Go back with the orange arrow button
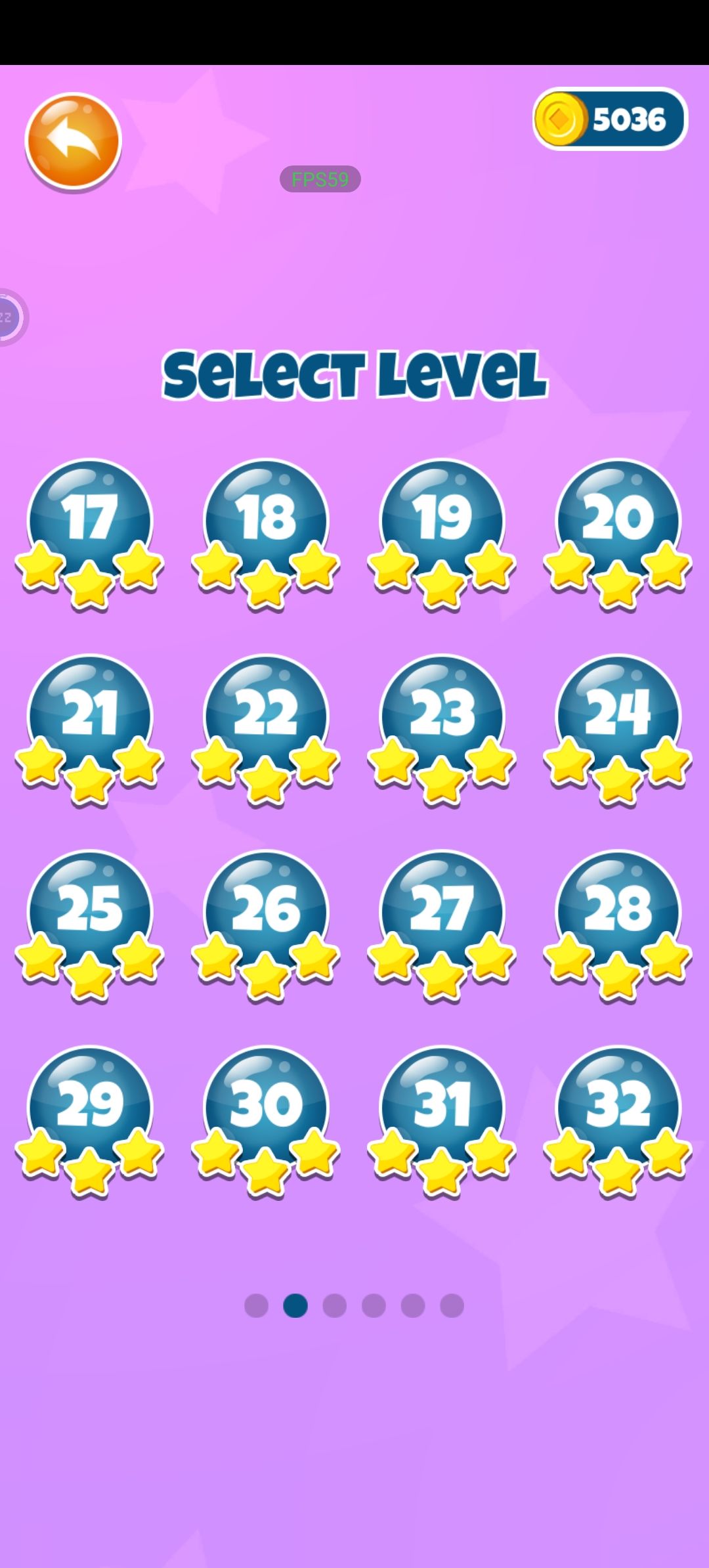This screenshot has width=709, height=1568. click(x=73, y=141)
